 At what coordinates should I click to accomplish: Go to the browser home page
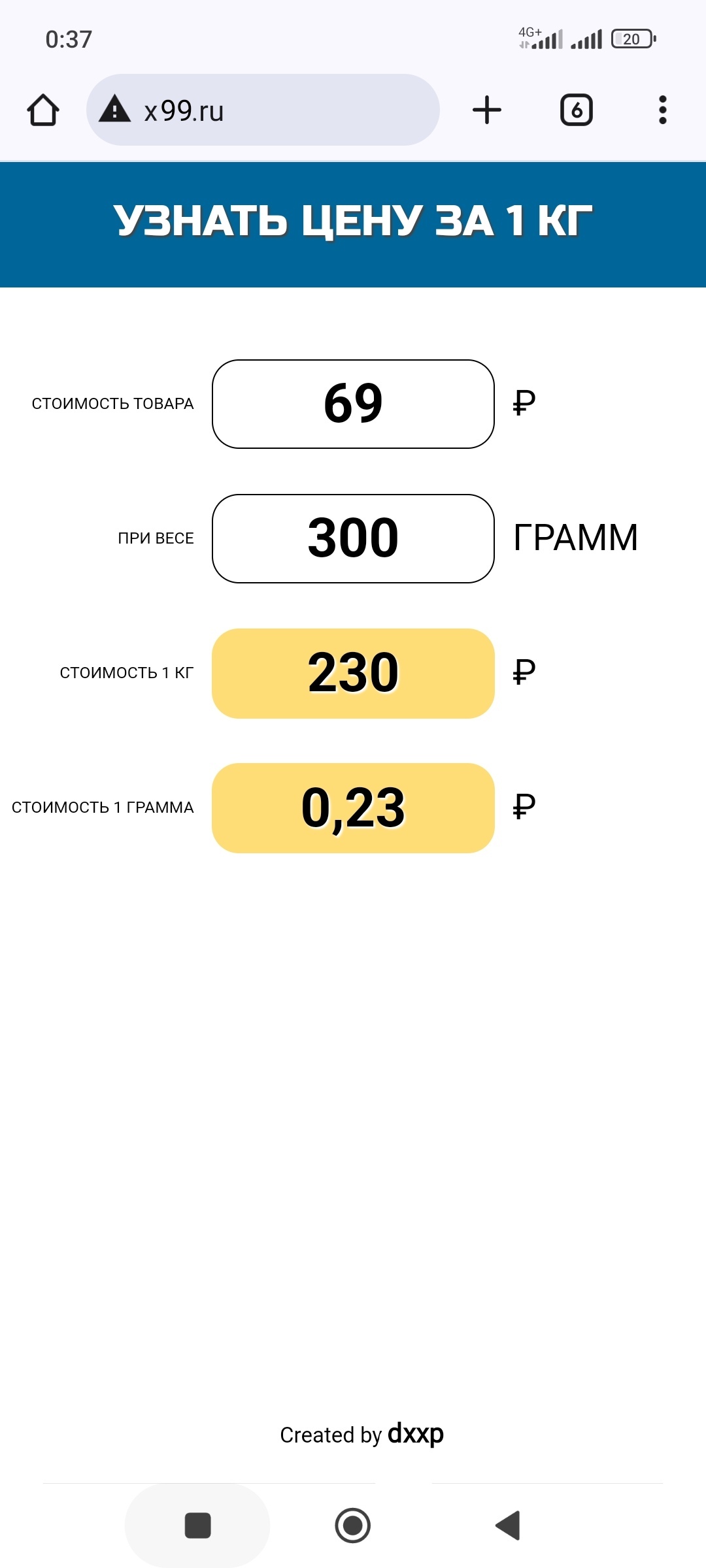point(43,110)
